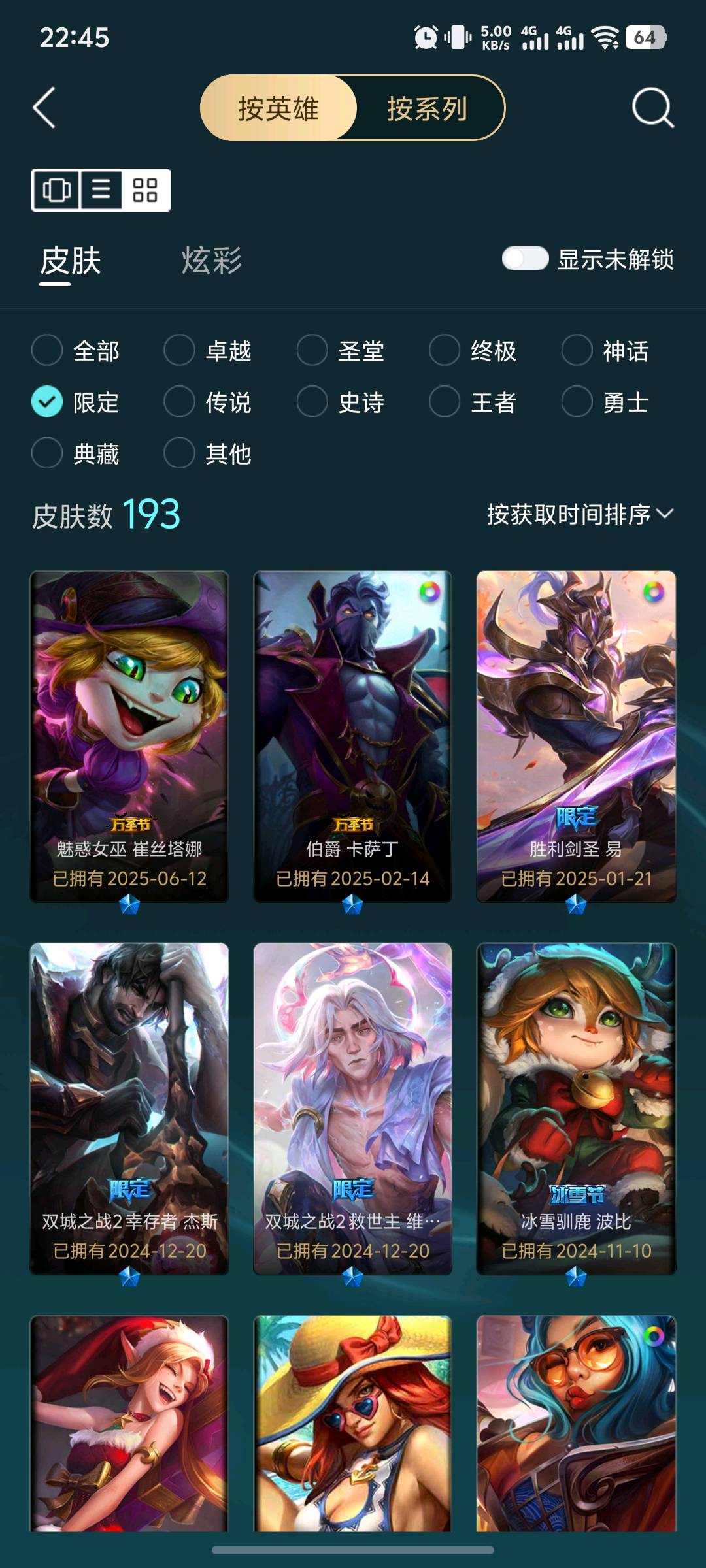Screen dimensions: 706x1568
Task: Open the 炫彩 tab
Action: click(212, 260)
